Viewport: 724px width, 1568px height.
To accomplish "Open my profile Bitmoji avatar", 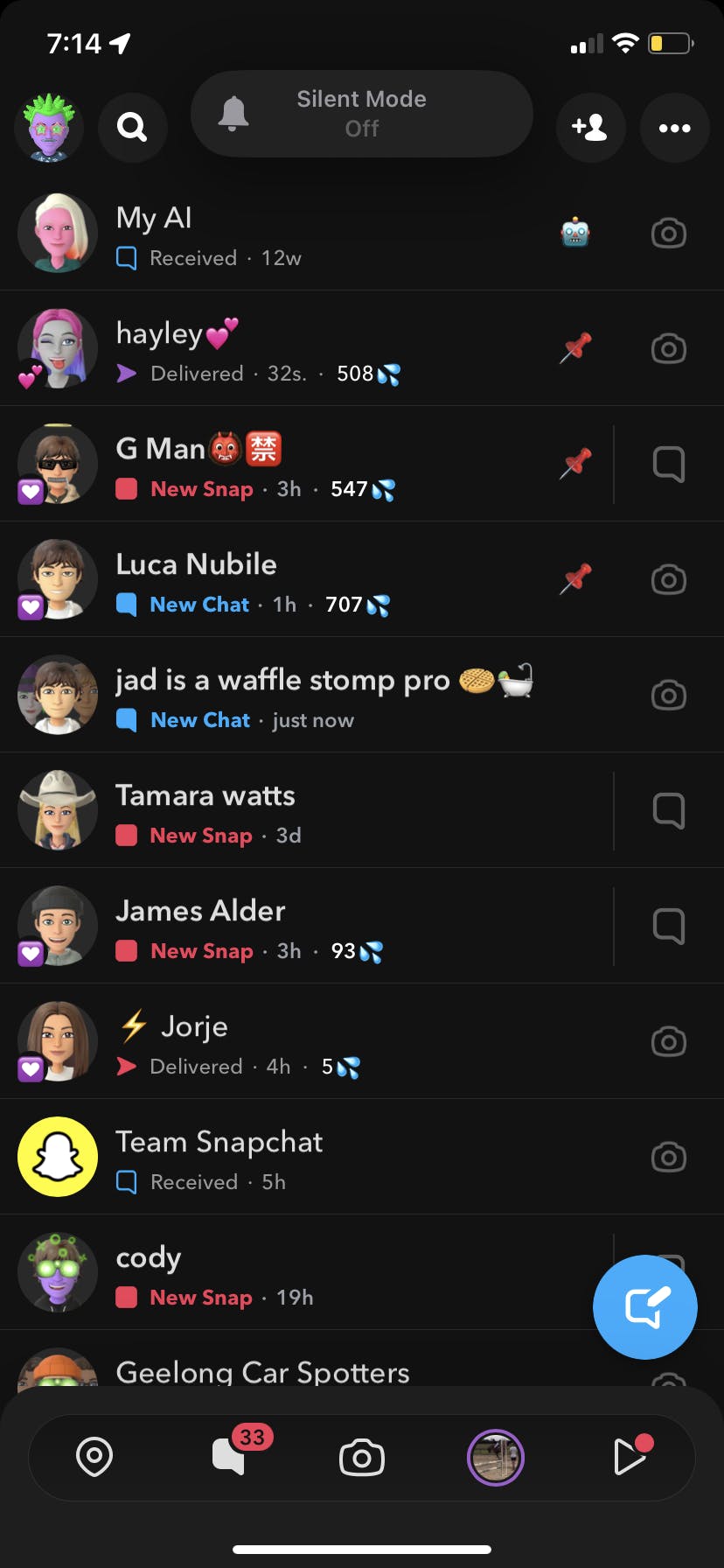I will pyautogui.click(x=49, y=128).
